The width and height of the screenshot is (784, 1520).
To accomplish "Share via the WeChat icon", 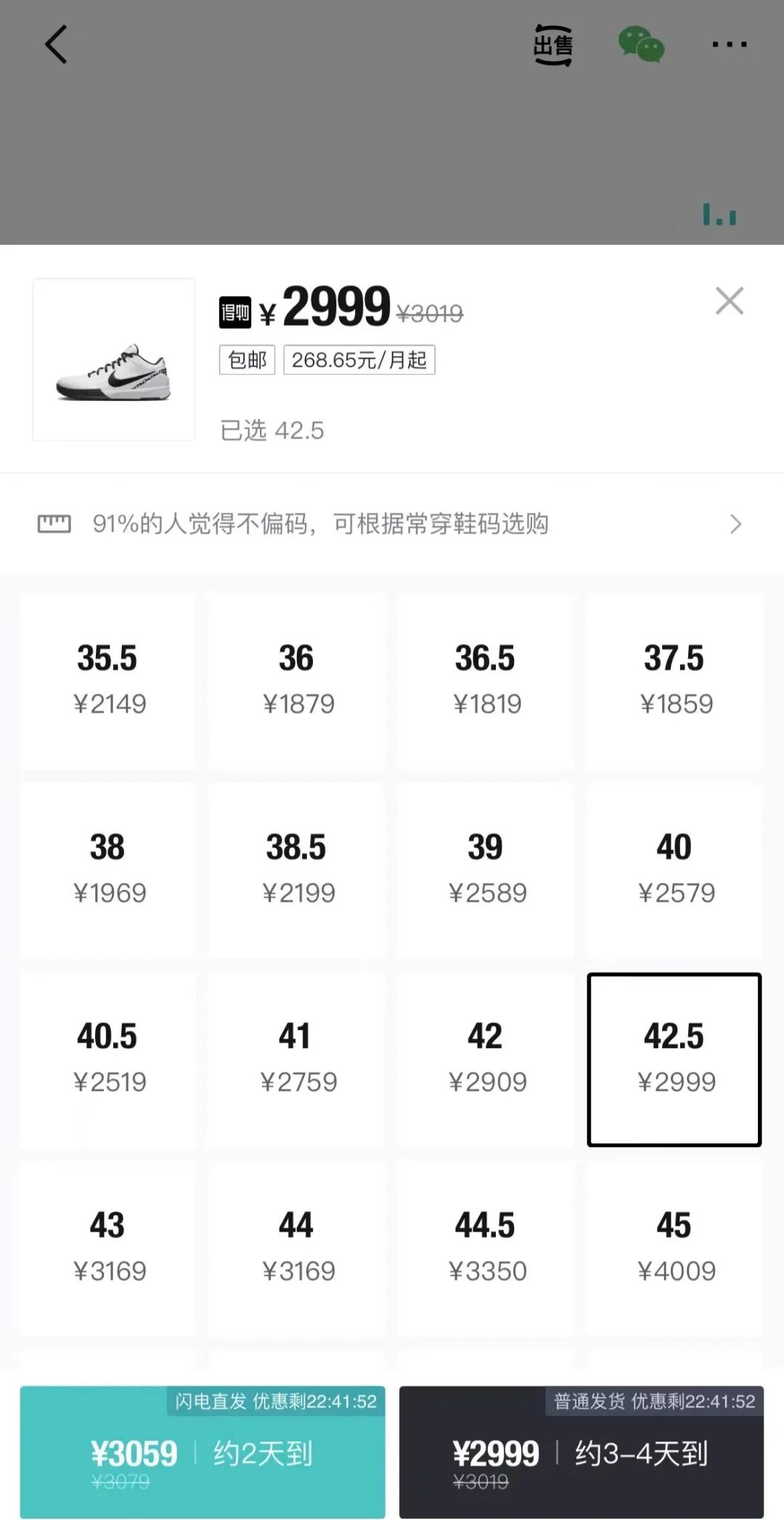I will [x=641, y=45].
